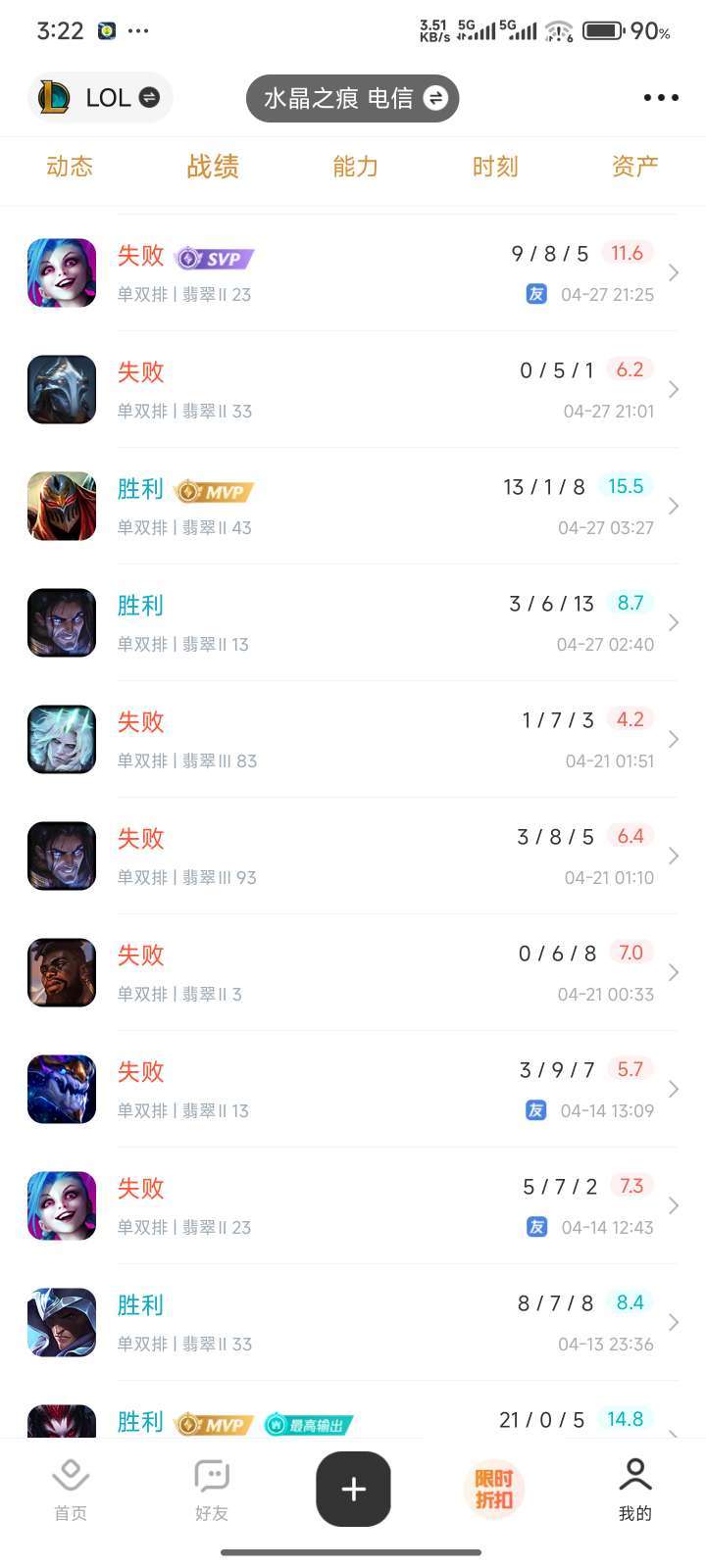Open the 3/6/13 win at 04-27 02:40

353,623
